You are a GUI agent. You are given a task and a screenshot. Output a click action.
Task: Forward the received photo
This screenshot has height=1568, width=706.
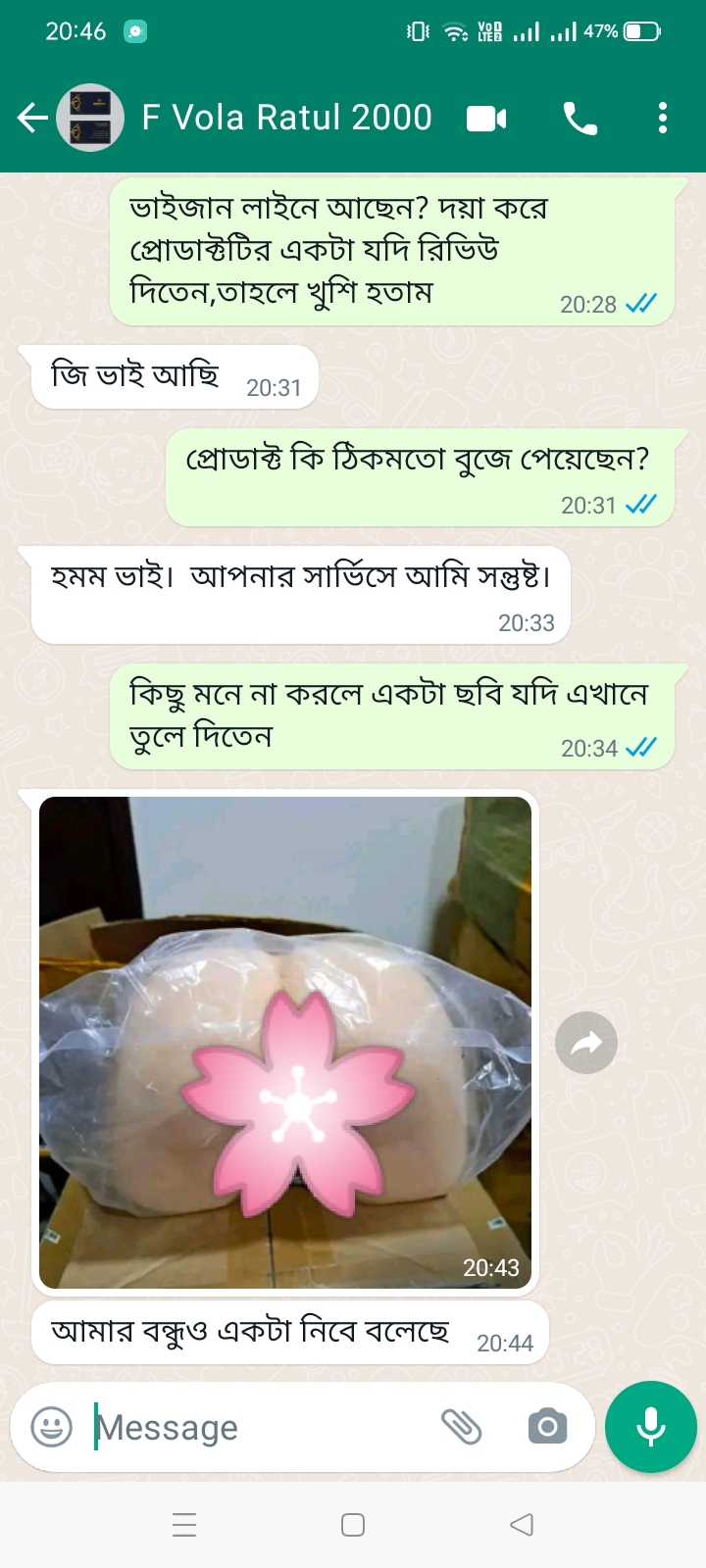(x=586, y=1043)
